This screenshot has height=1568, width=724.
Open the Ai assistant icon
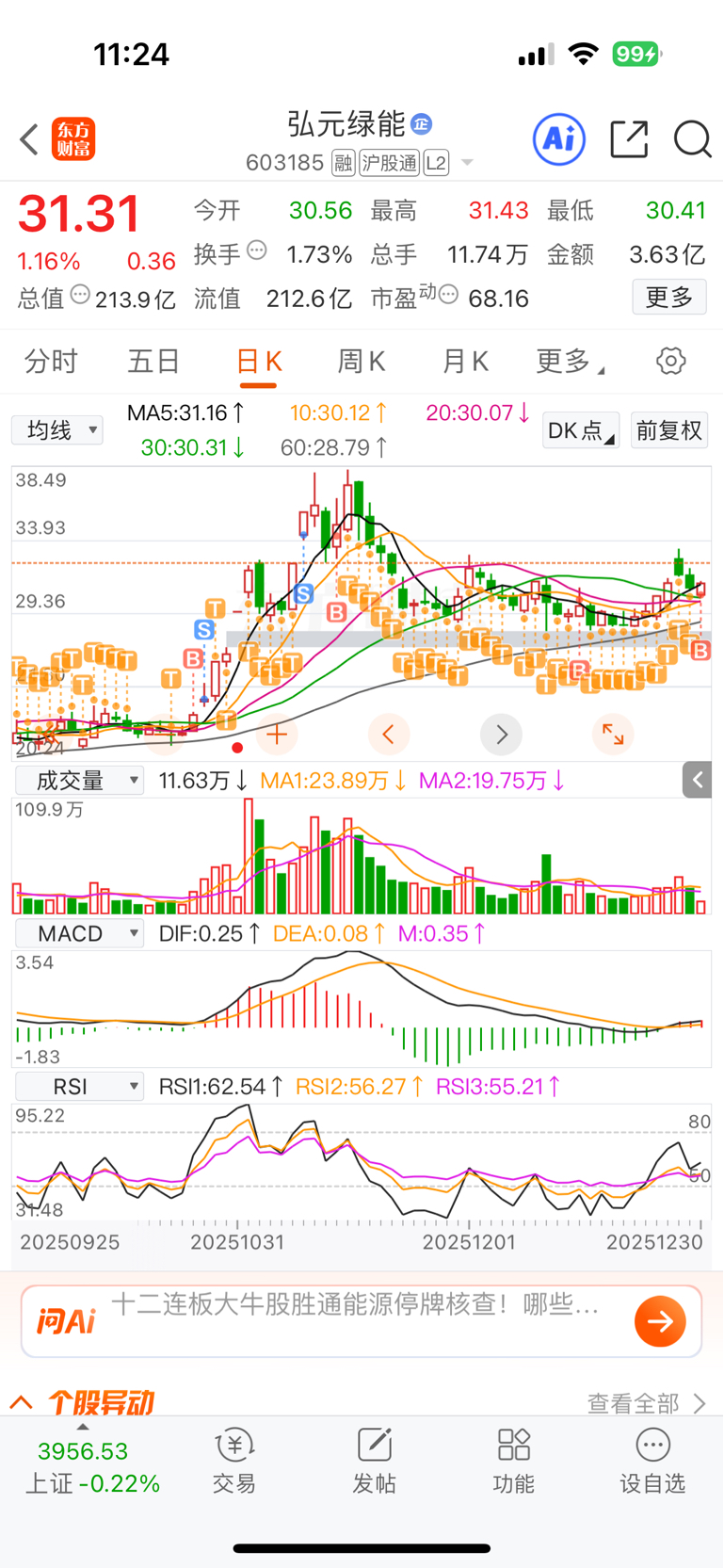559,140
